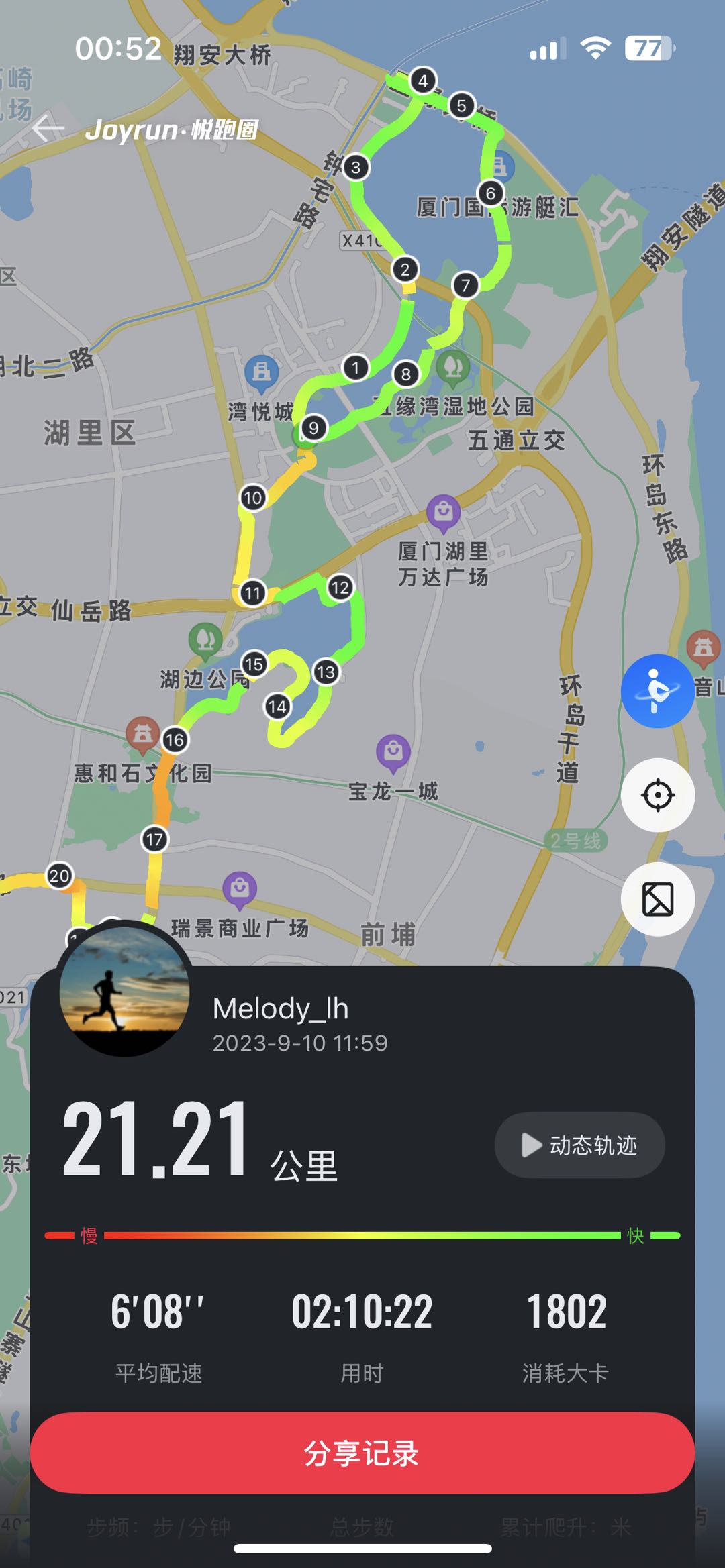Toggle the map display layer button
The image size is (725, 1568).
coord(657,899)
